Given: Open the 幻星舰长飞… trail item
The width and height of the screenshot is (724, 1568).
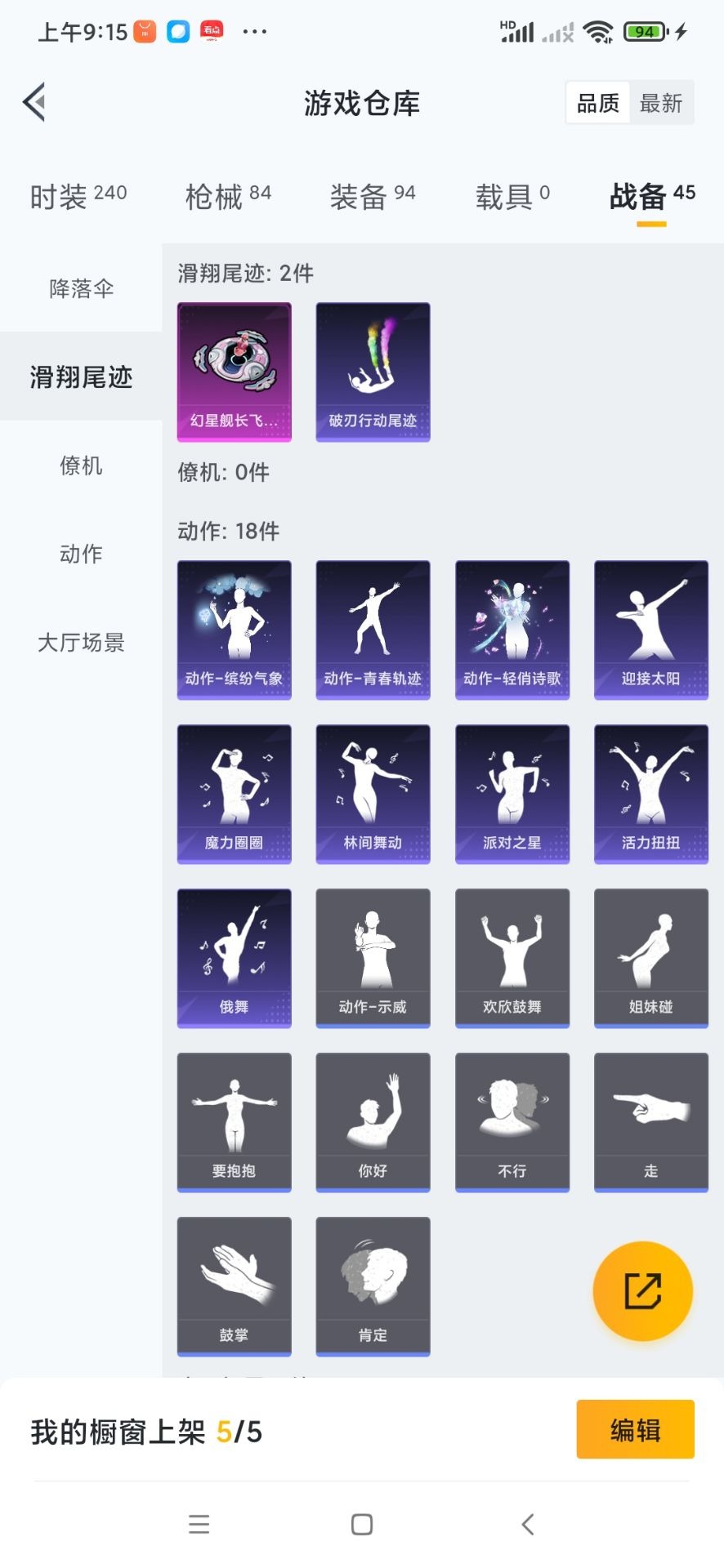Looking at the screenshot, I should (235, 372).
